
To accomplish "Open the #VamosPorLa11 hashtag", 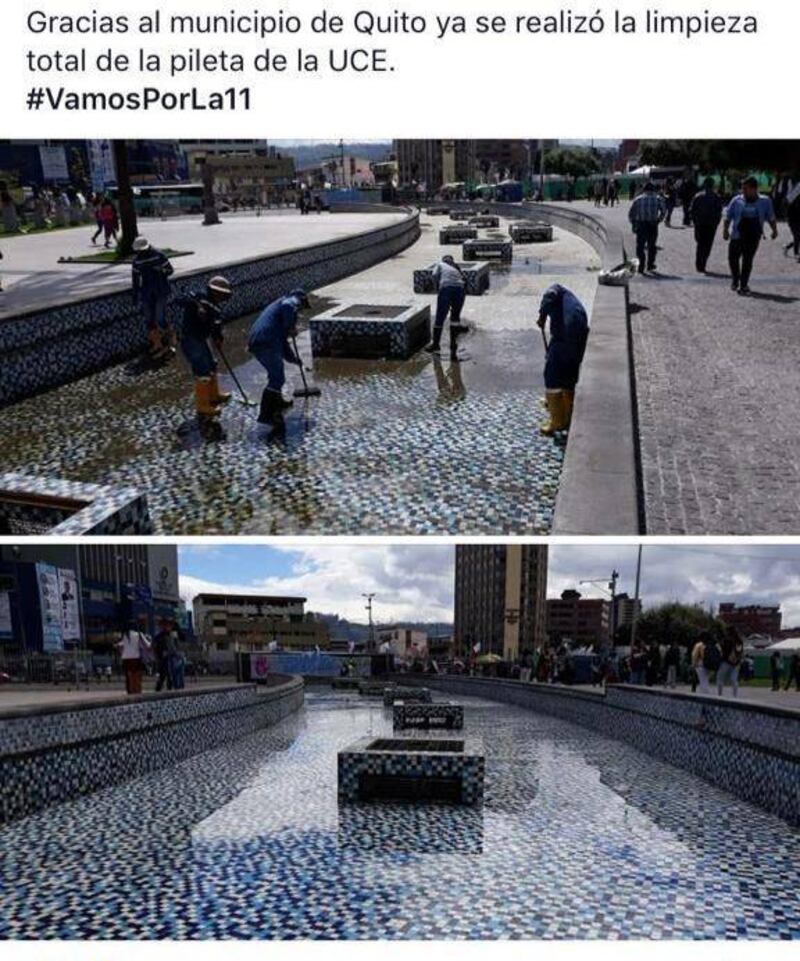I will click(138, 99).
